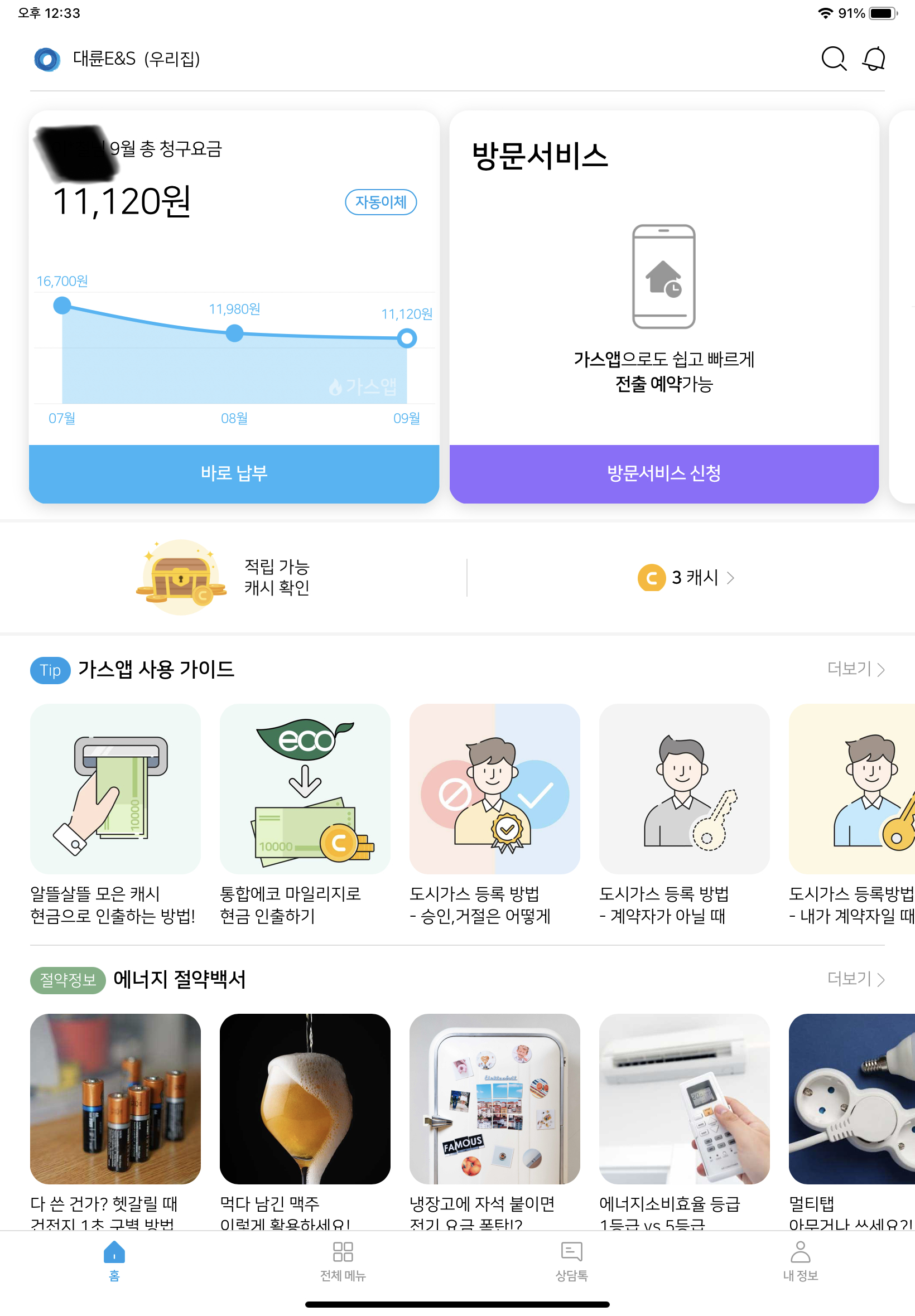Open article 먹다 남긴 맥주
The width and height of the screenshot is (915, 1316).
point(305,1121)
